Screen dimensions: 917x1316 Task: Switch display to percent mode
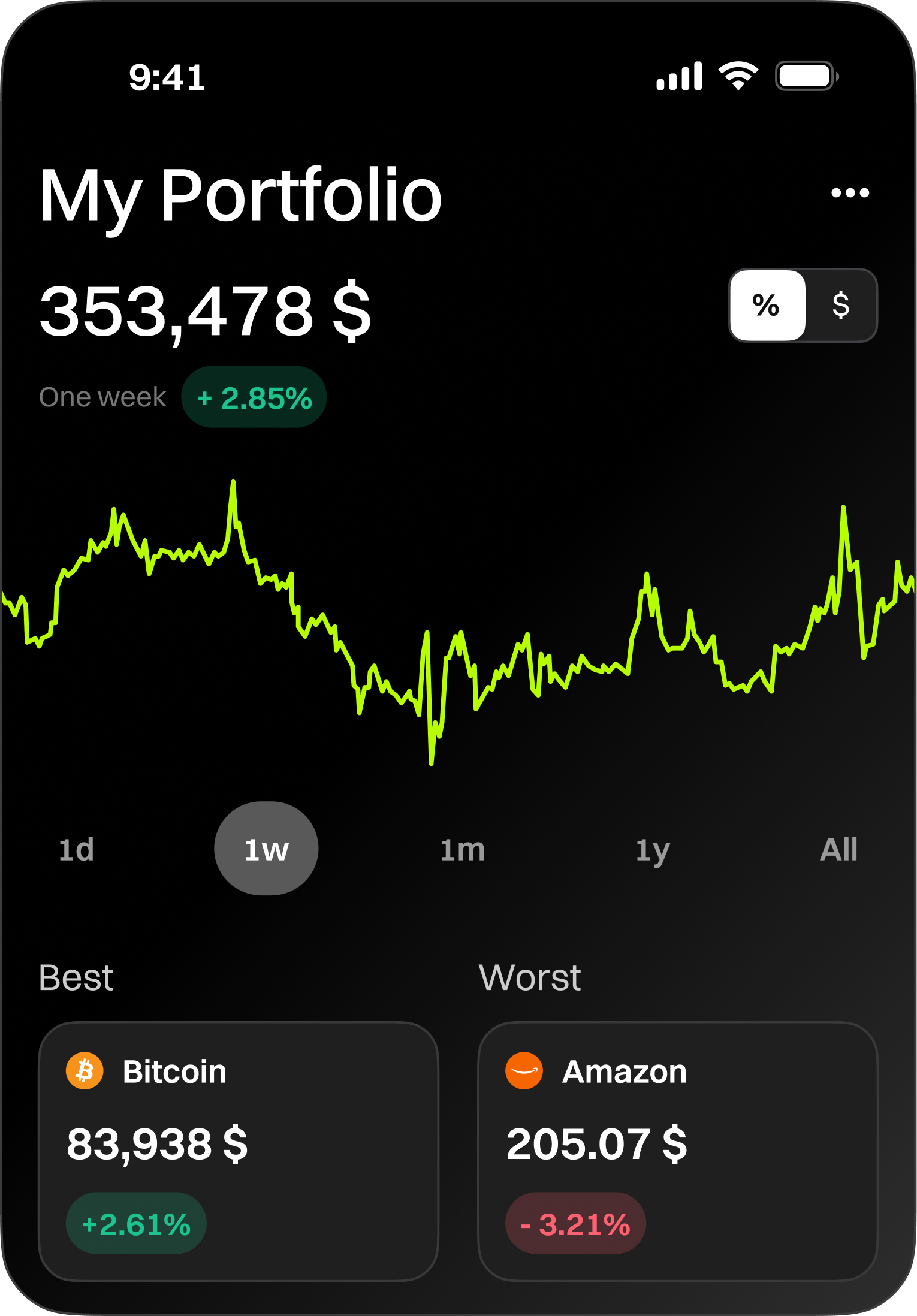coord(767,306)
